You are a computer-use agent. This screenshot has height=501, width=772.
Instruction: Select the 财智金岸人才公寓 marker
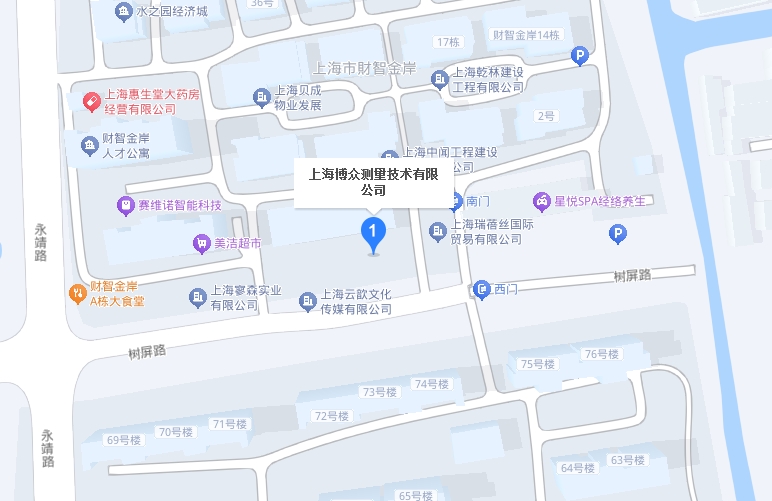pos(89,145)
